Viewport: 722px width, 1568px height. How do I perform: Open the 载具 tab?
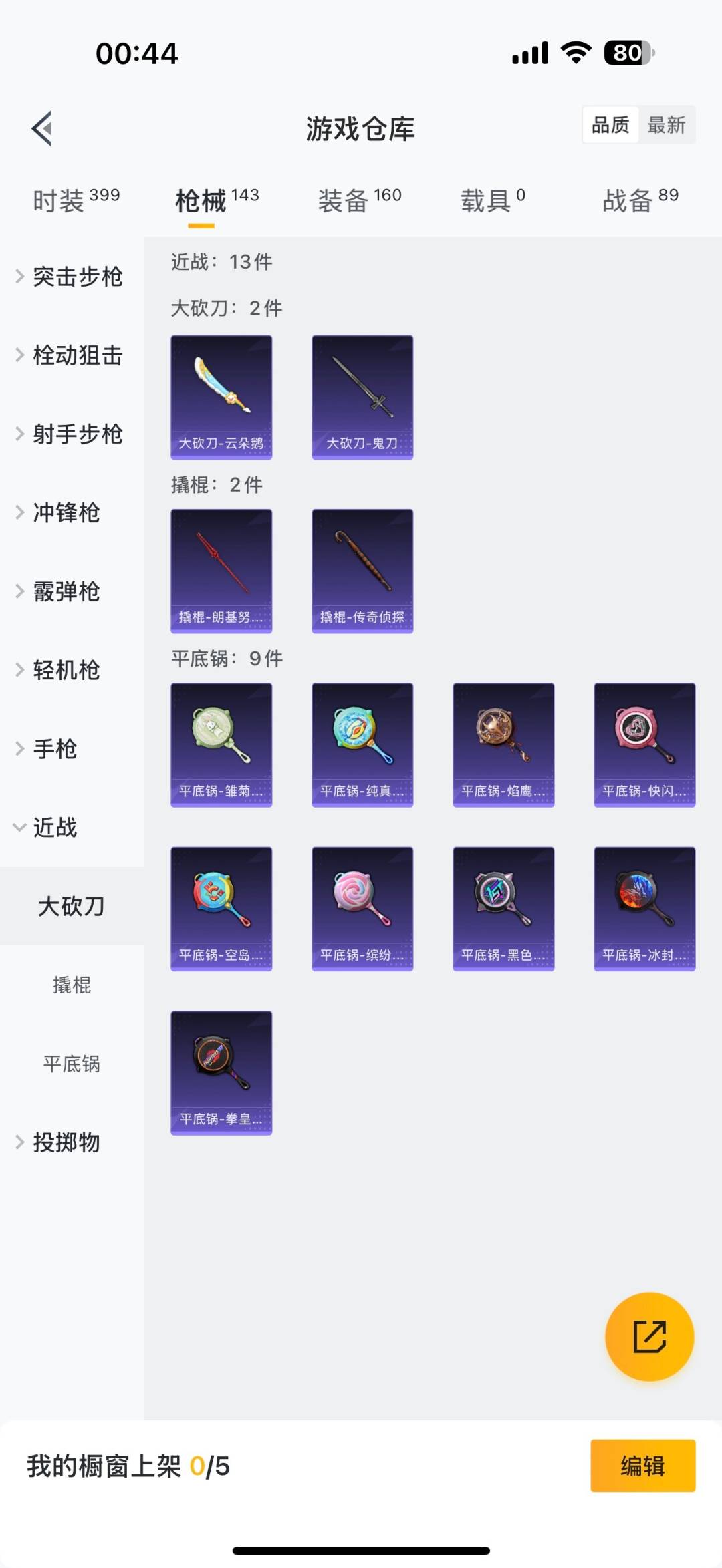493,200
